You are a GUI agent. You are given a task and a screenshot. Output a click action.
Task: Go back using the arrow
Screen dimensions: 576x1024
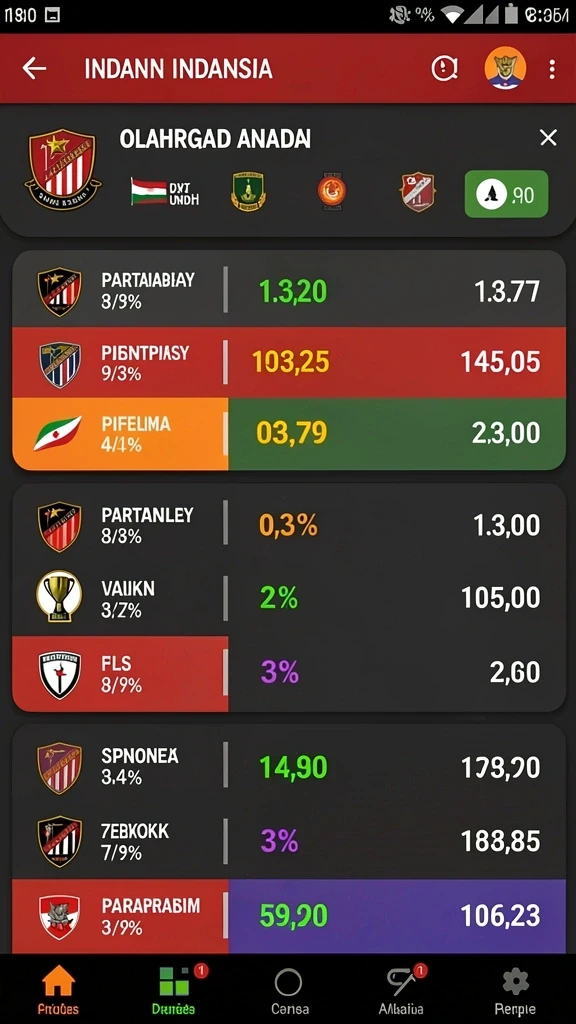coord(34,69)
